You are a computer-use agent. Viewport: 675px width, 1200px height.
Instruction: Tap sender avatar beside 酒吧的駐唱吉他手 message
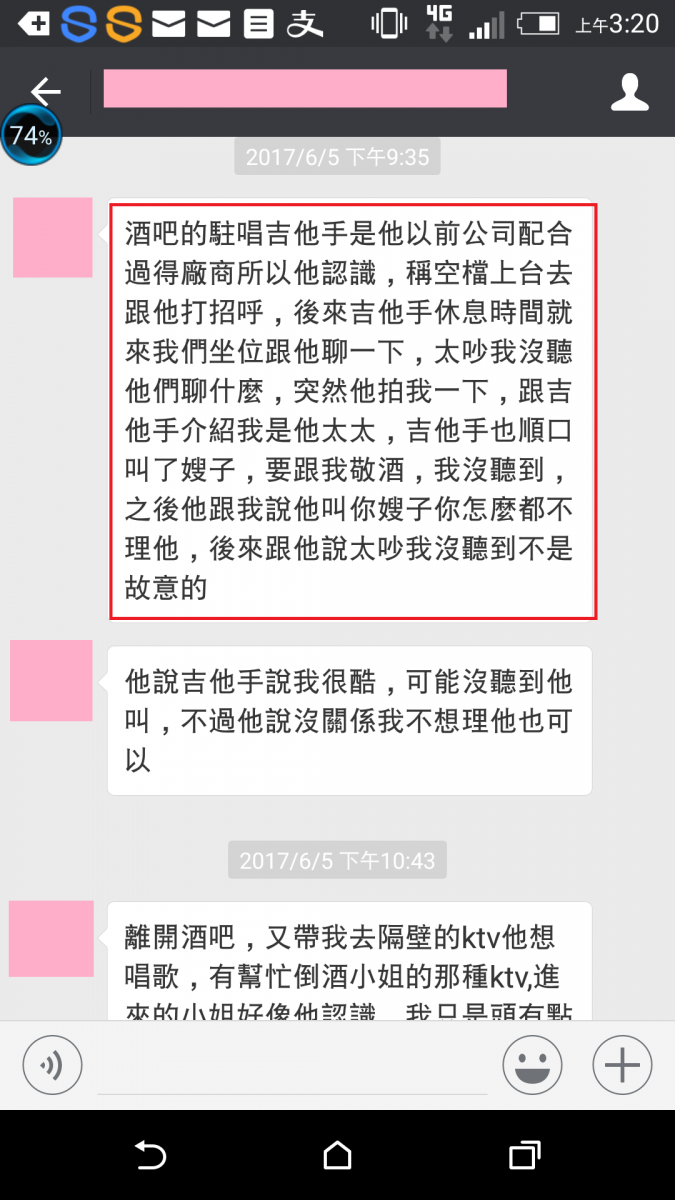[x=52, y=237]
